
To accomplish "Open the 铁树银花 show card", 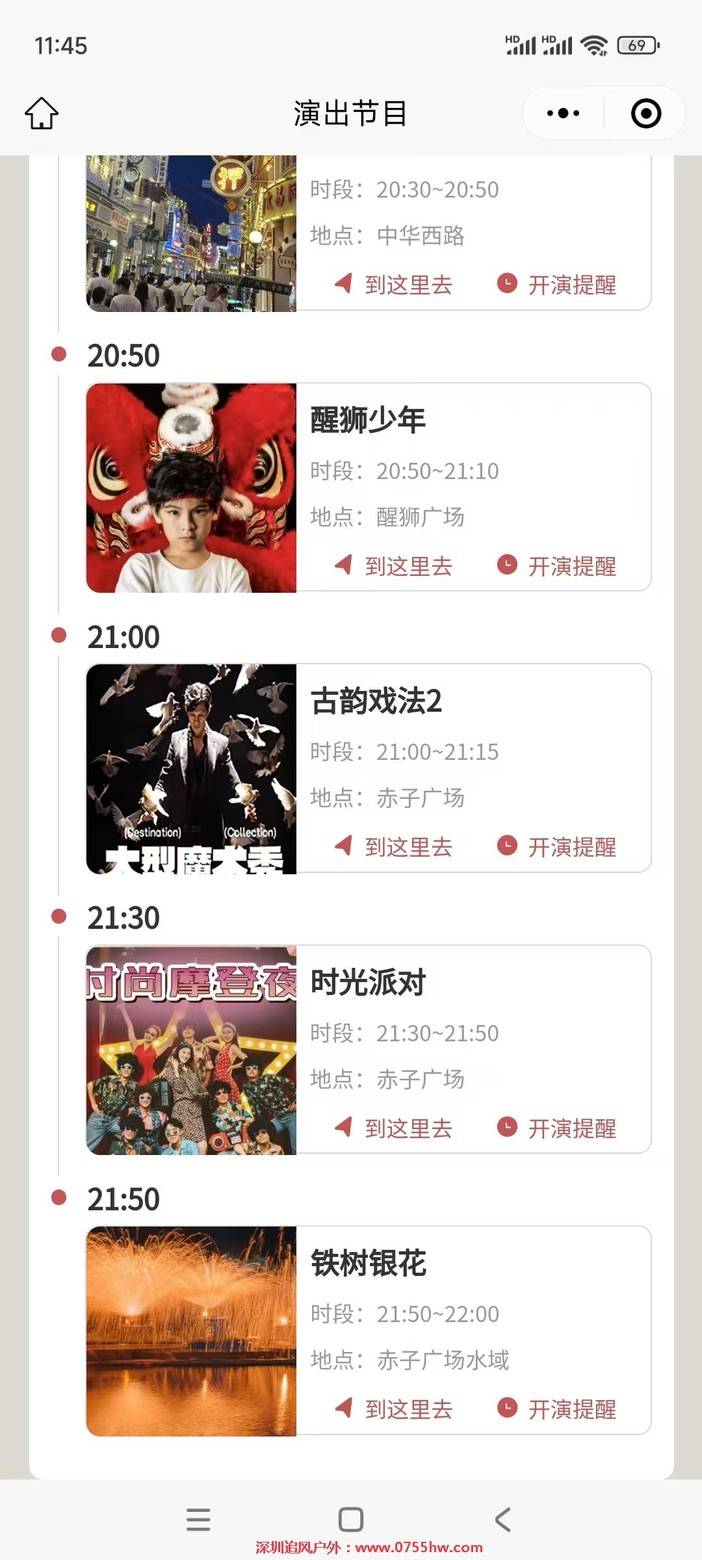I will pyautogui.click(x=368, y=1264).
